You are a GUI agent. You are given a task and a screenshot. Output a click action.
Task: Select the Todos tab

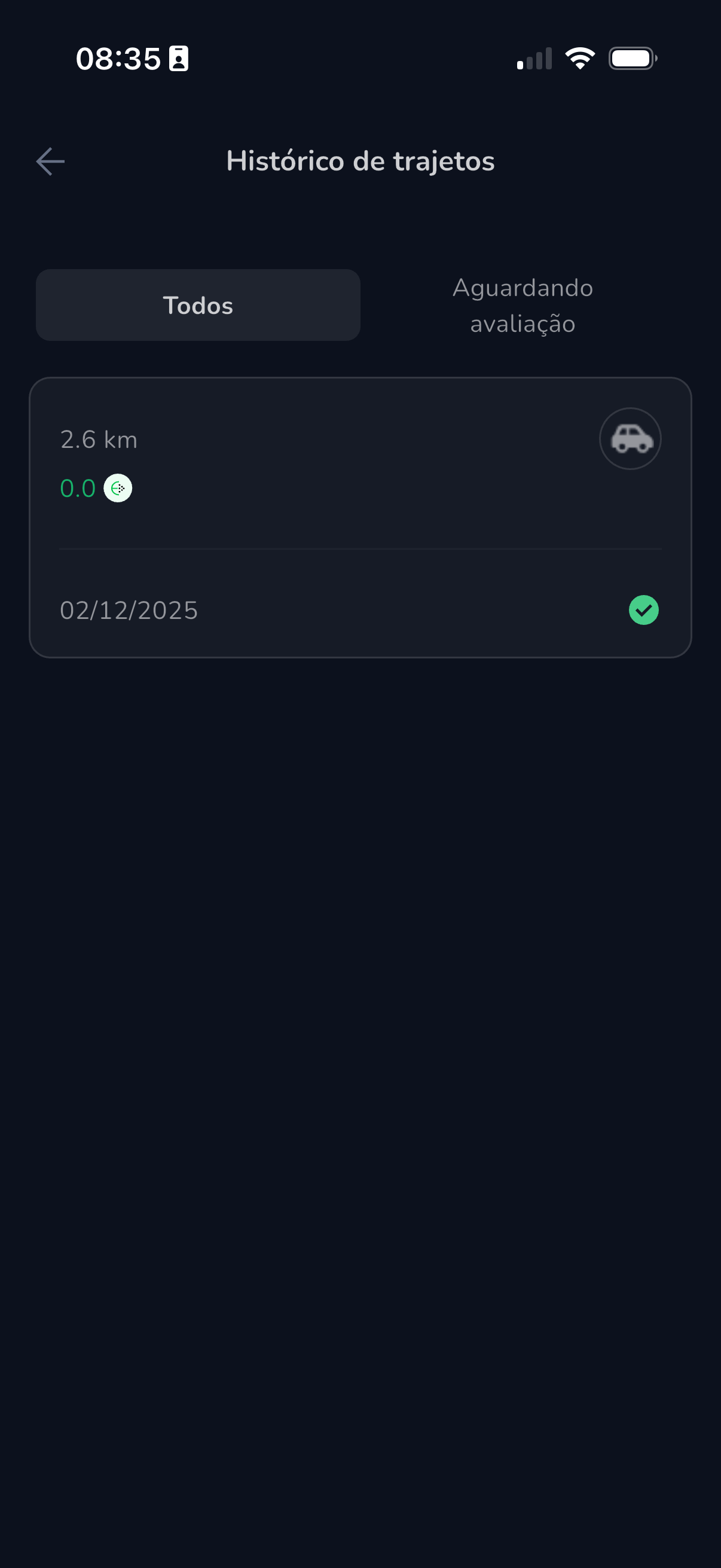(x=198, y=305)
